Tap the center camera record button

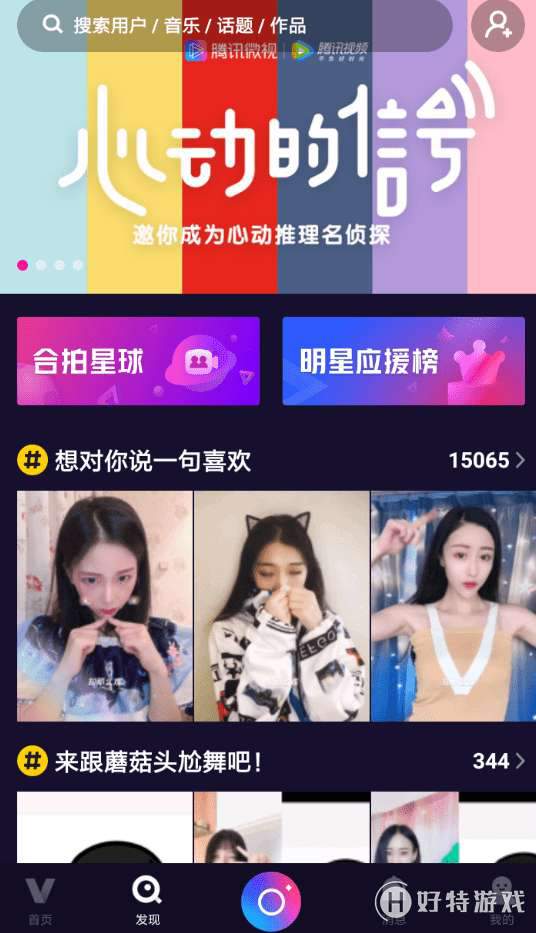pos(271,902)
